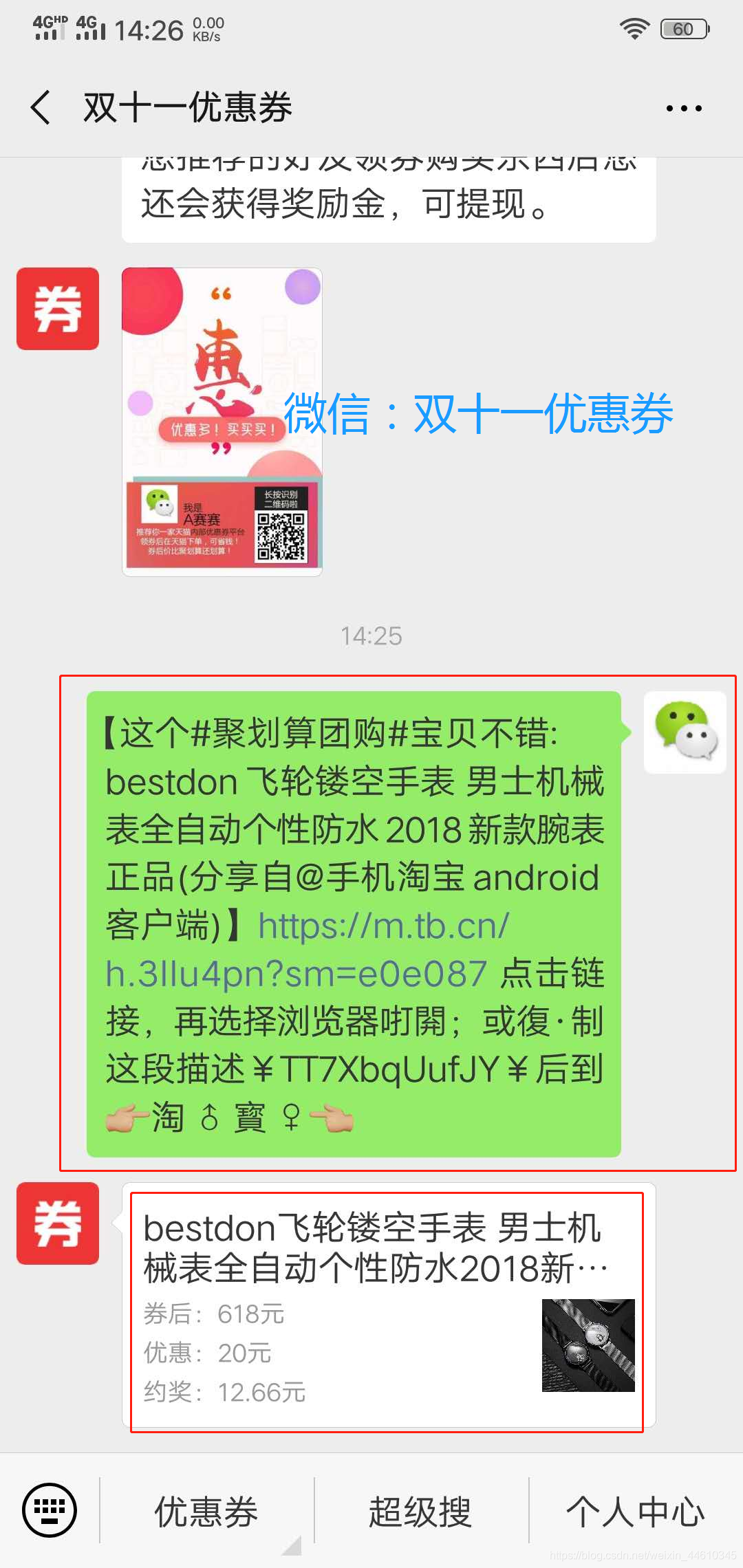Open the promotional poster image message
The image size is (743, 1568).
click(x=222, y=421)
